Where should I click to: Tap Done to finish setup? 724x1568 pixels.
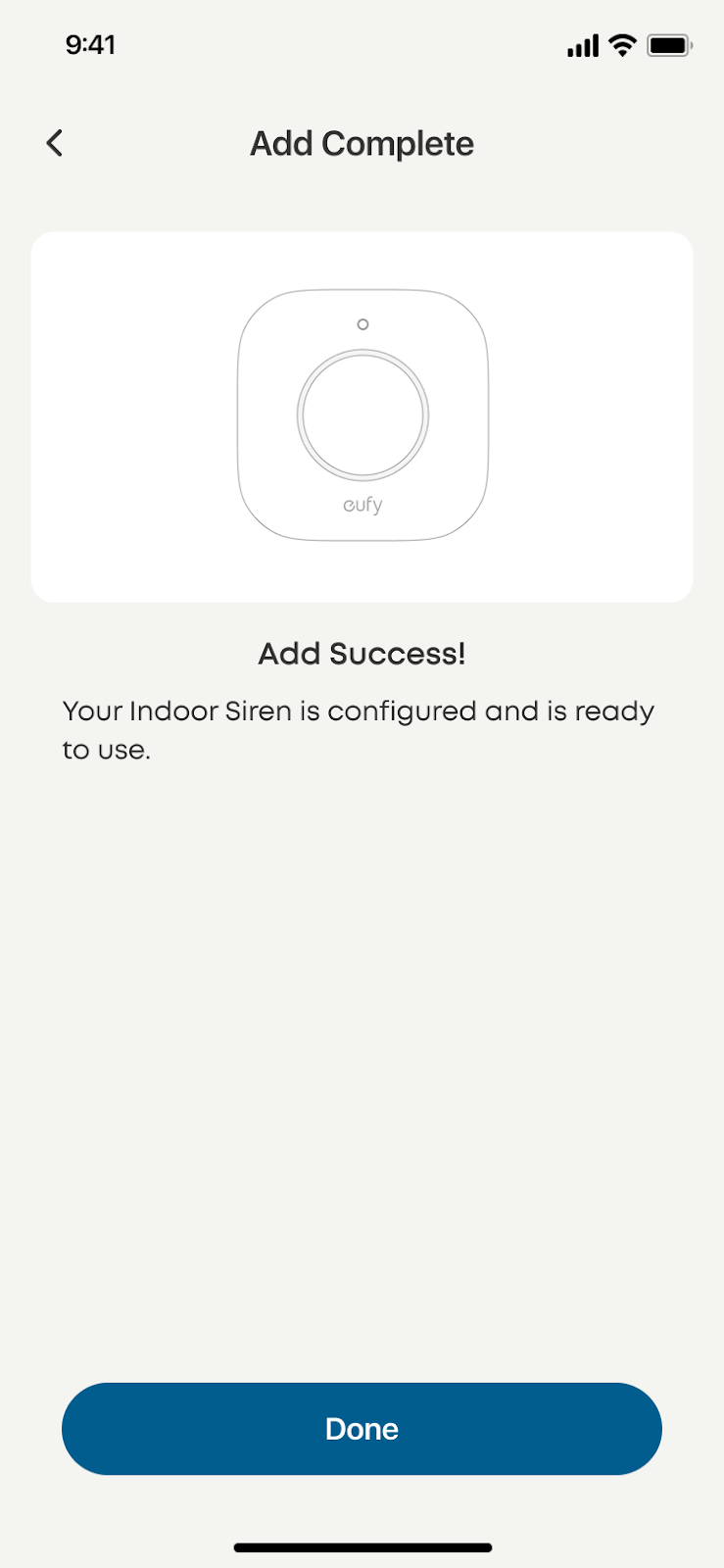(x=362, y=1428)
